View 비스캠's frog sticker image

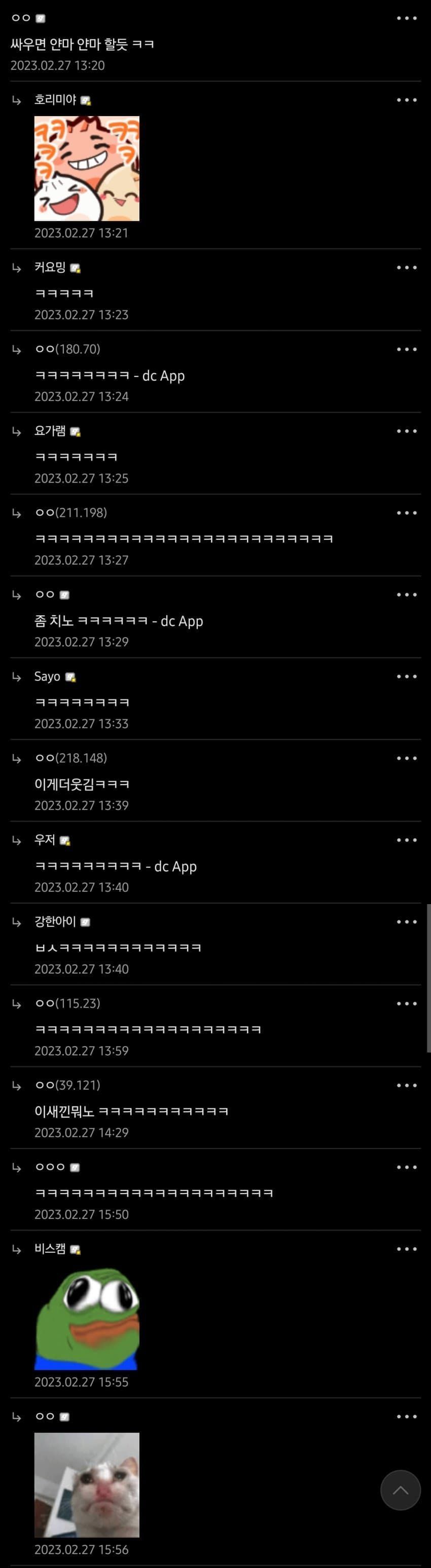pyautogui.click(x=86, y=1318)
